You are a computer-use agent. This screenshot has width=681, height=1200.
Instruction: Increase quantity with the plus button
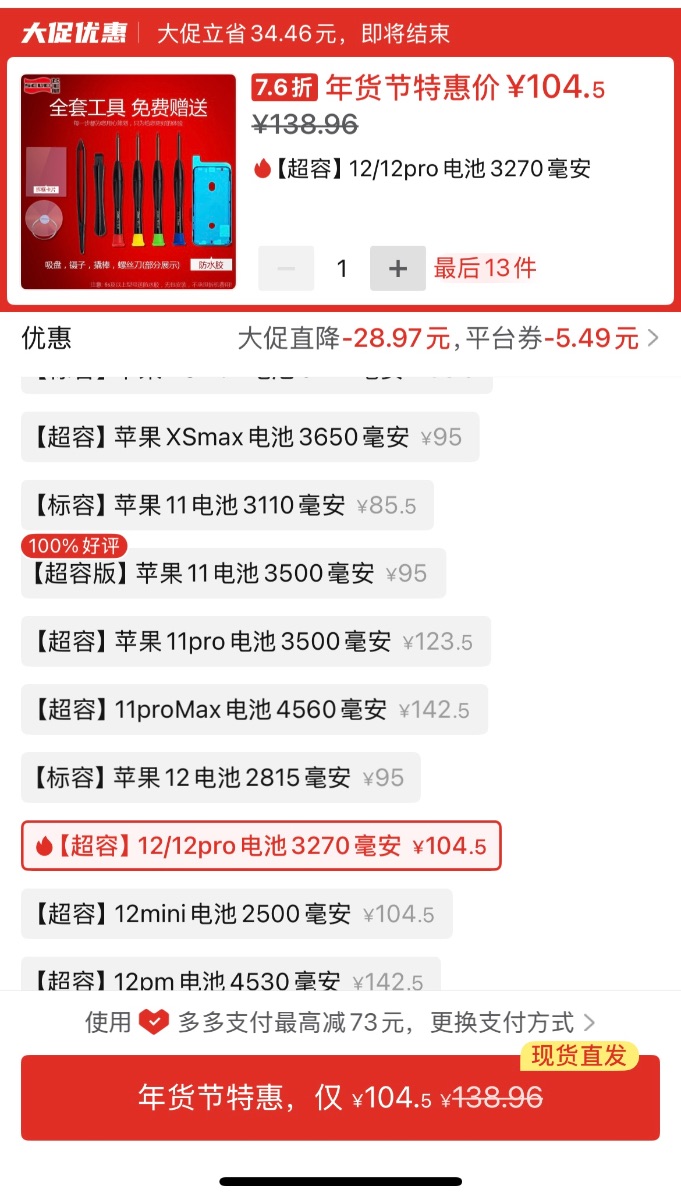[397, 268]
